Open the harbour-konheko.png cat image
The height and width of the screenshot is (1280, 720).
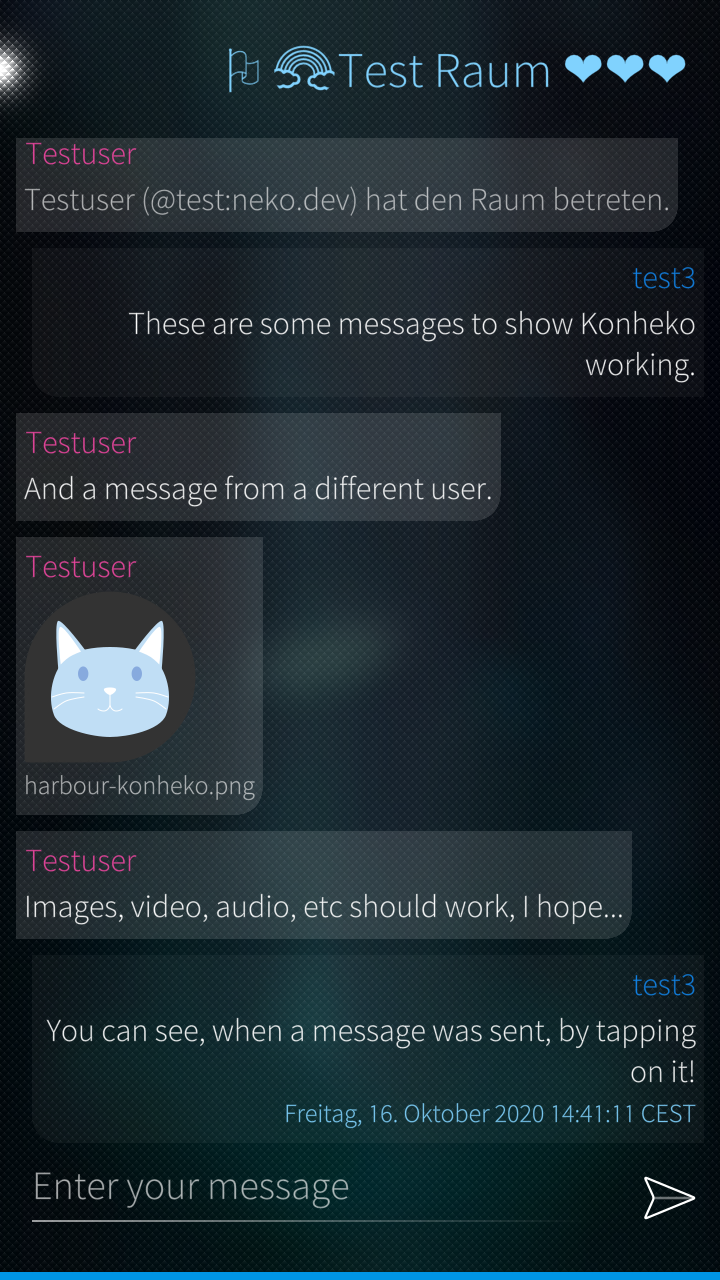pyautogui.click(x=110, y=678)
